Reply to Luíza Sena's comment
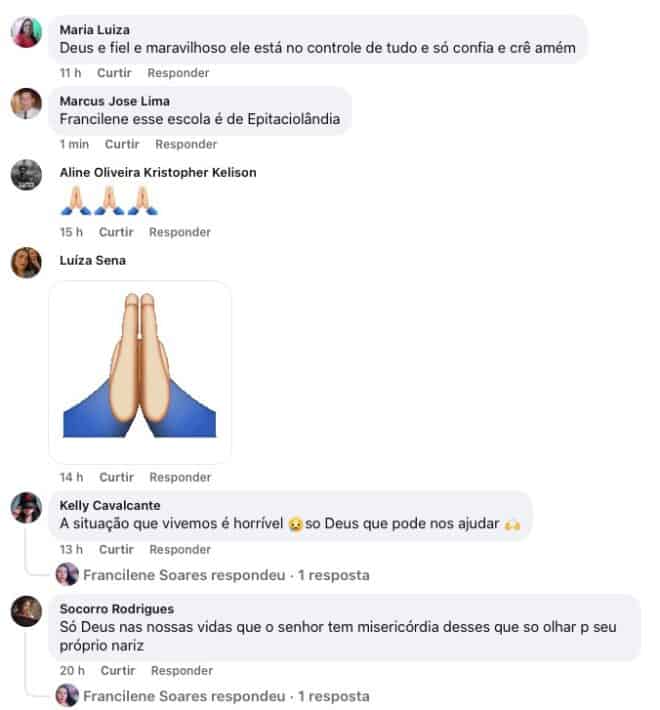 [x=180, y=477]
